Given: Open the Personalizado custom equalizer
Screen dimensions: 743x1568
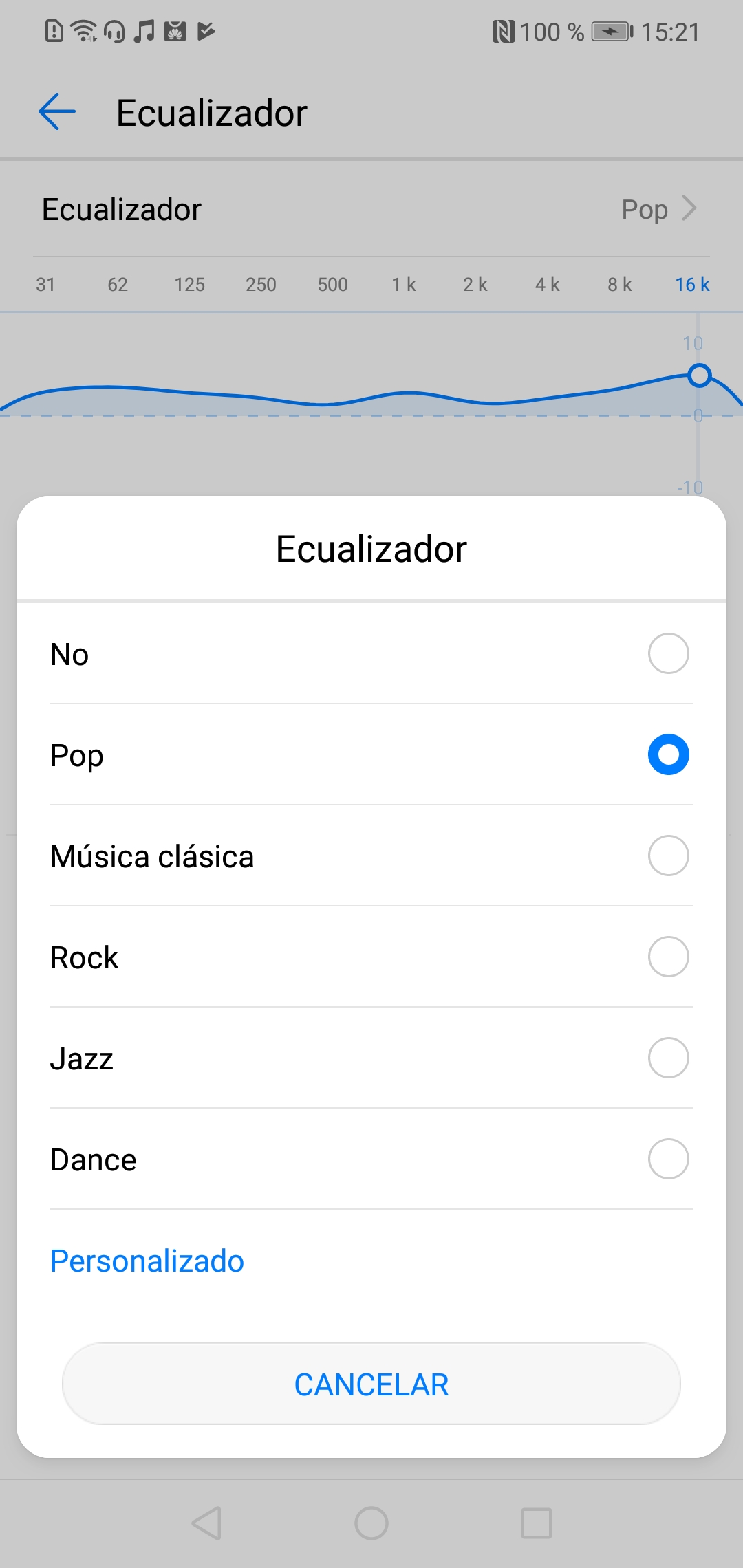Looking at the screenshot, I should [147, 1261].
